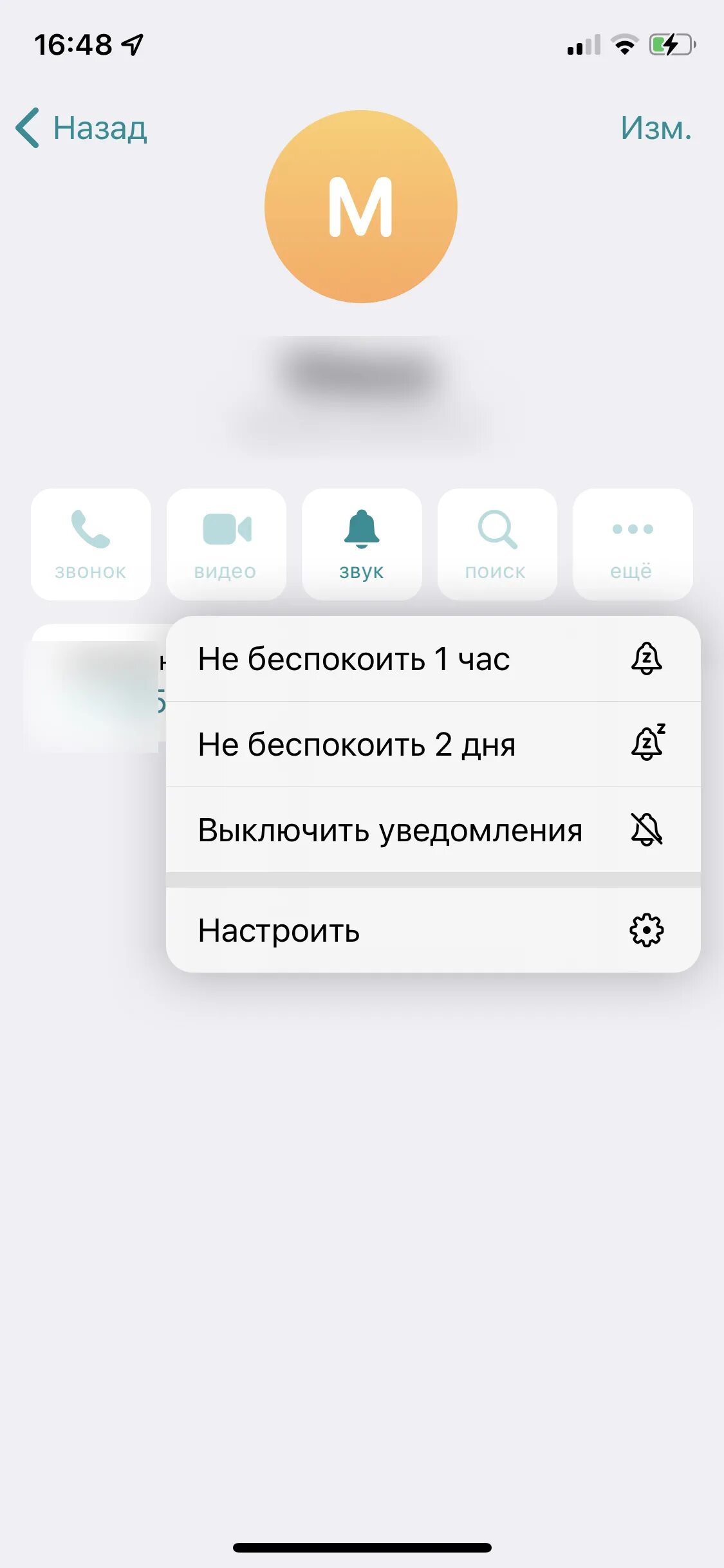Start a voice call with звонок
The width and height of the screenshot is (724, 1568).
click(x=91, y=545)
